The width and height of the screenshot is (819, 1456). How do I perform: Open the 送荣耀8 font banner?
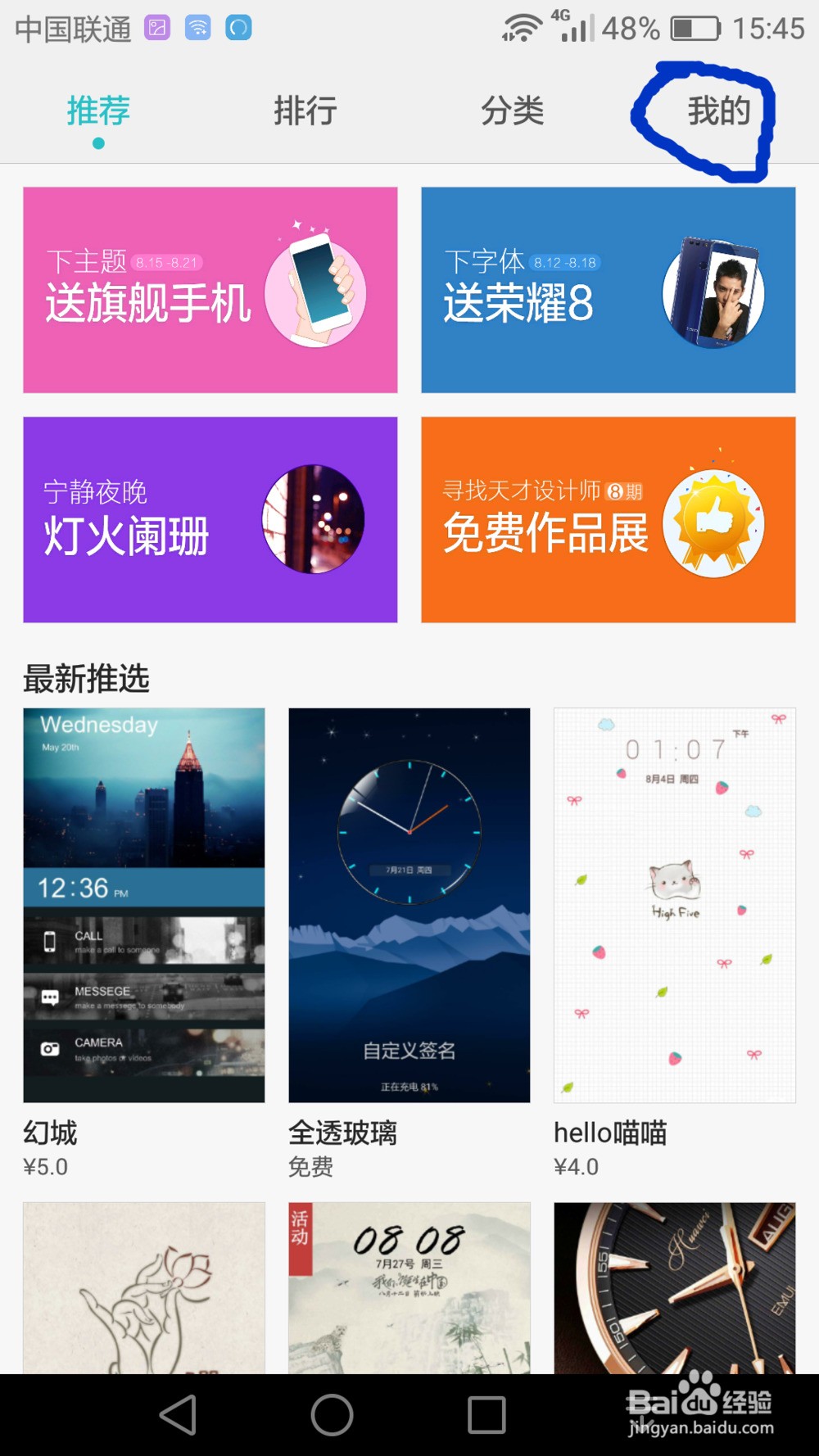(x=608, y=290)
